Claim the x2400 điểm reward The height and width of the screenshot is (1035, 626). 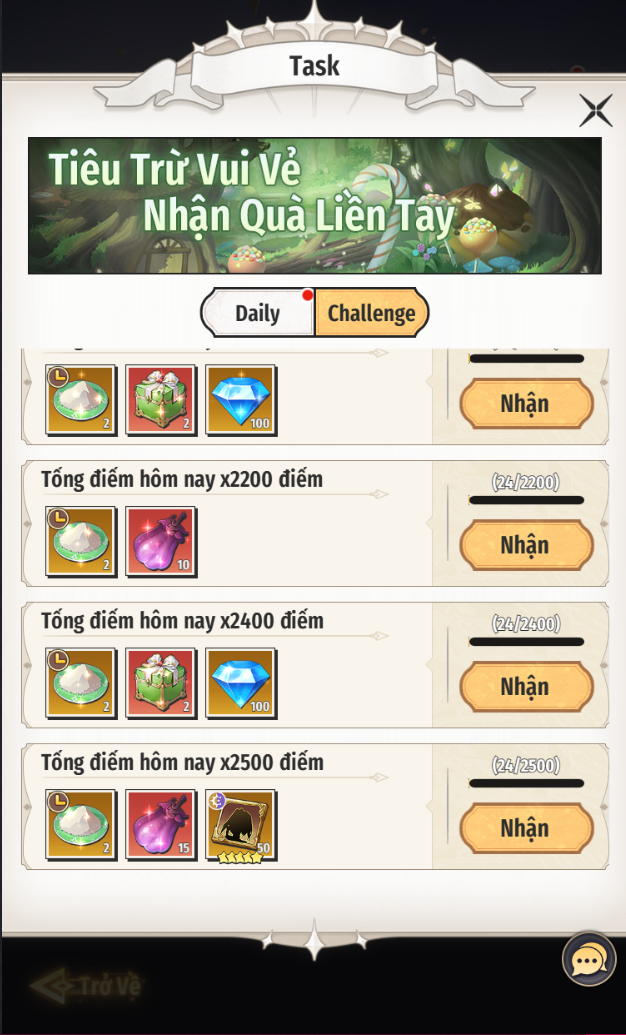[x=526, y=687]
